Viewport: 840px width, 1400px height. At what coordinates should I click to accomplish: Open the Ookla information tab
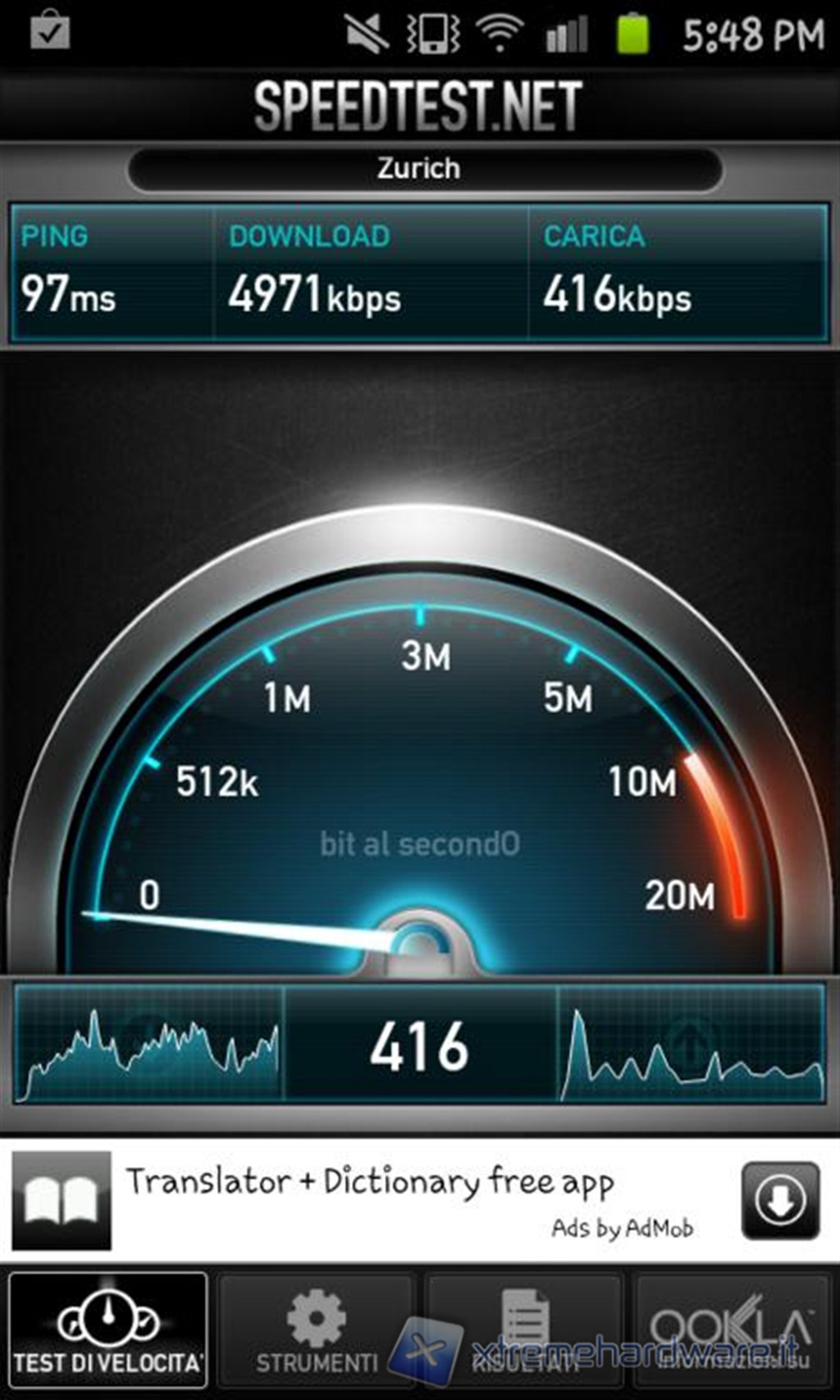[x=732, y=1329]
